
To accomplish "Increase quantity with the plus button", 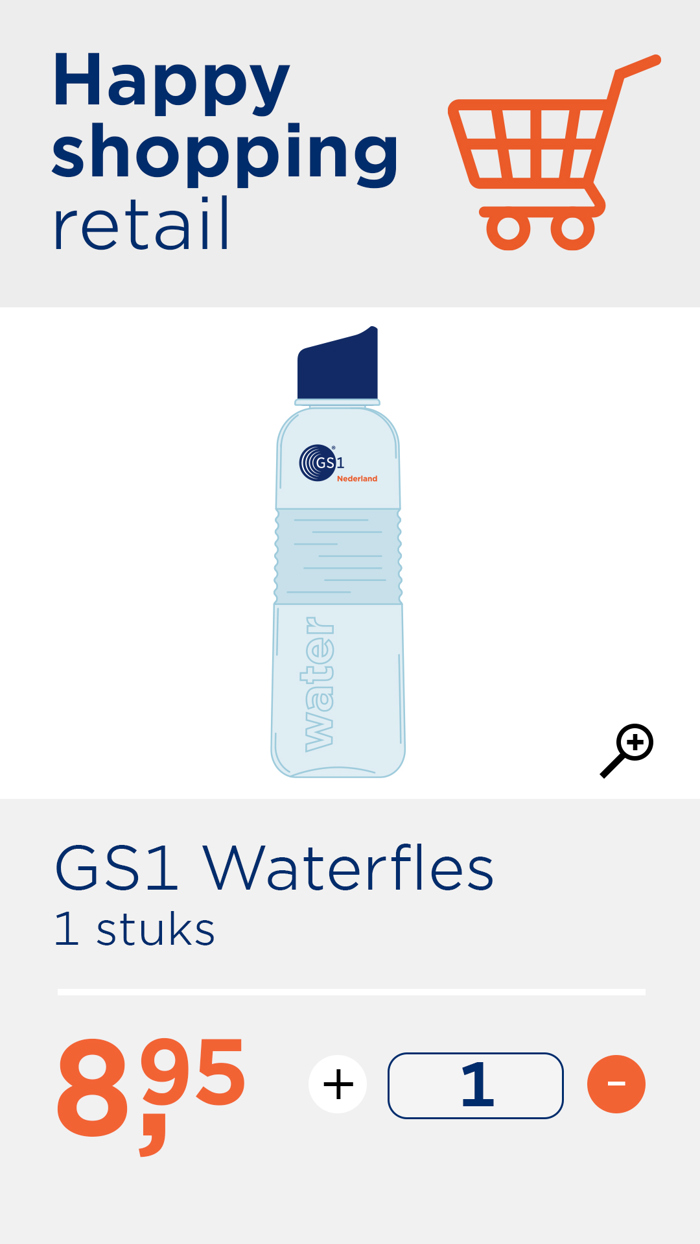I will point(338,1084).
